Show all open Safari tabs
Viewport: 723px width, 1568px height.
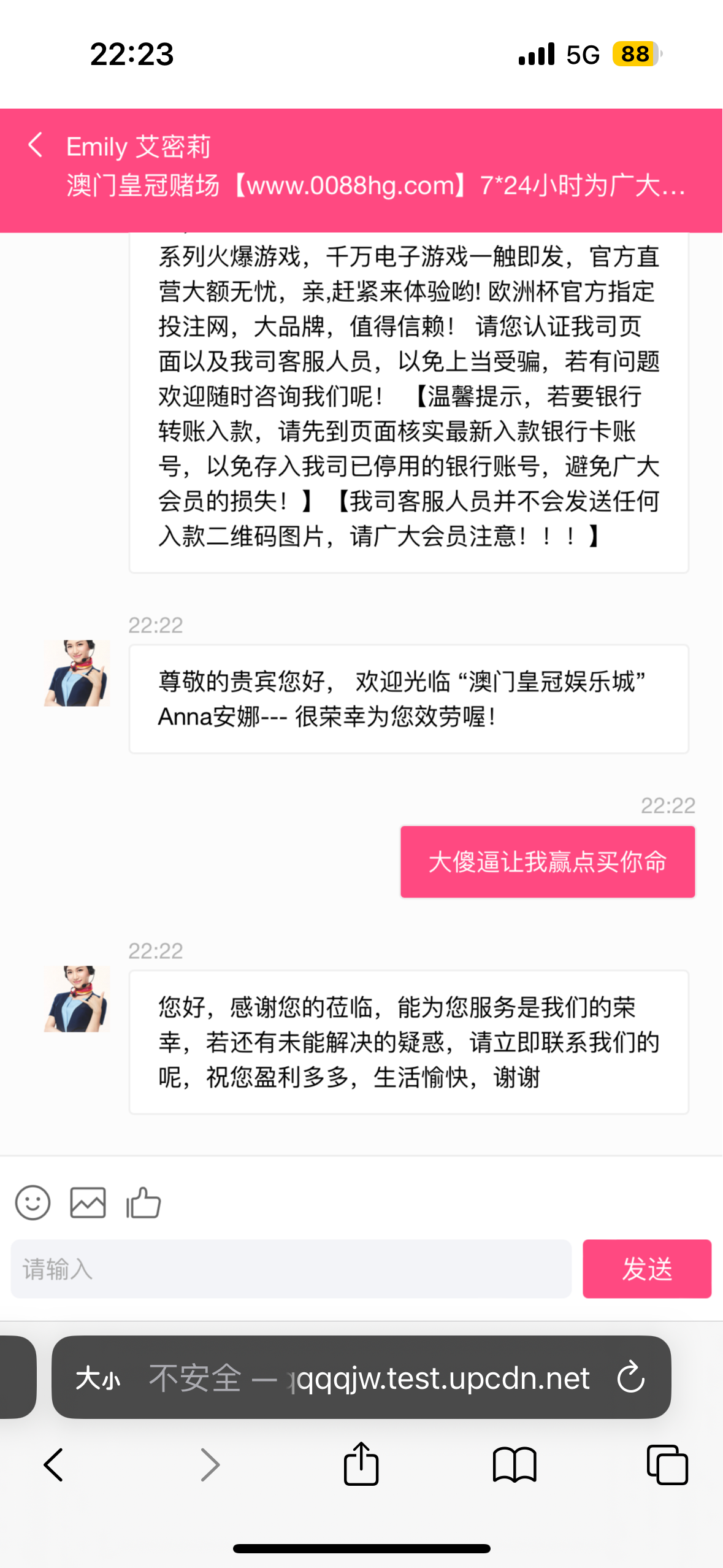click(667, 1466)
